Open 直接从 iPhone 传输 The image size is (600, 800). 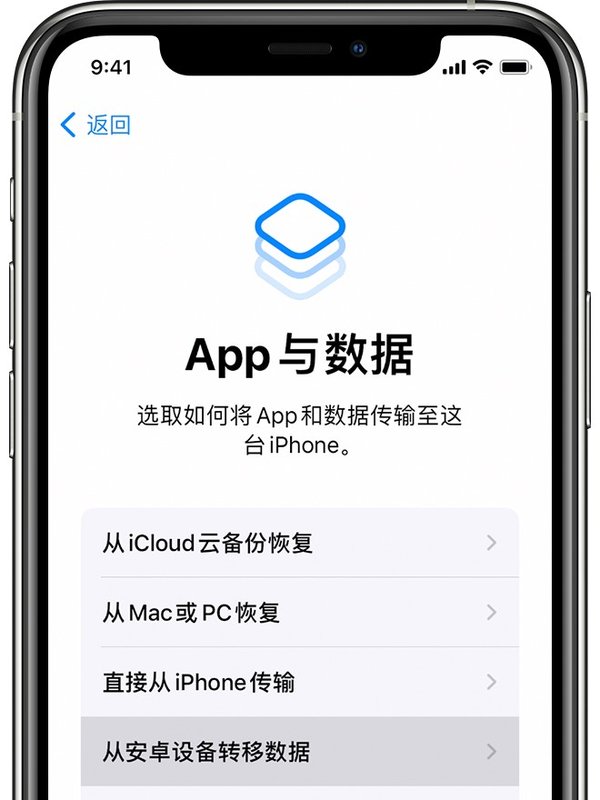299,682
